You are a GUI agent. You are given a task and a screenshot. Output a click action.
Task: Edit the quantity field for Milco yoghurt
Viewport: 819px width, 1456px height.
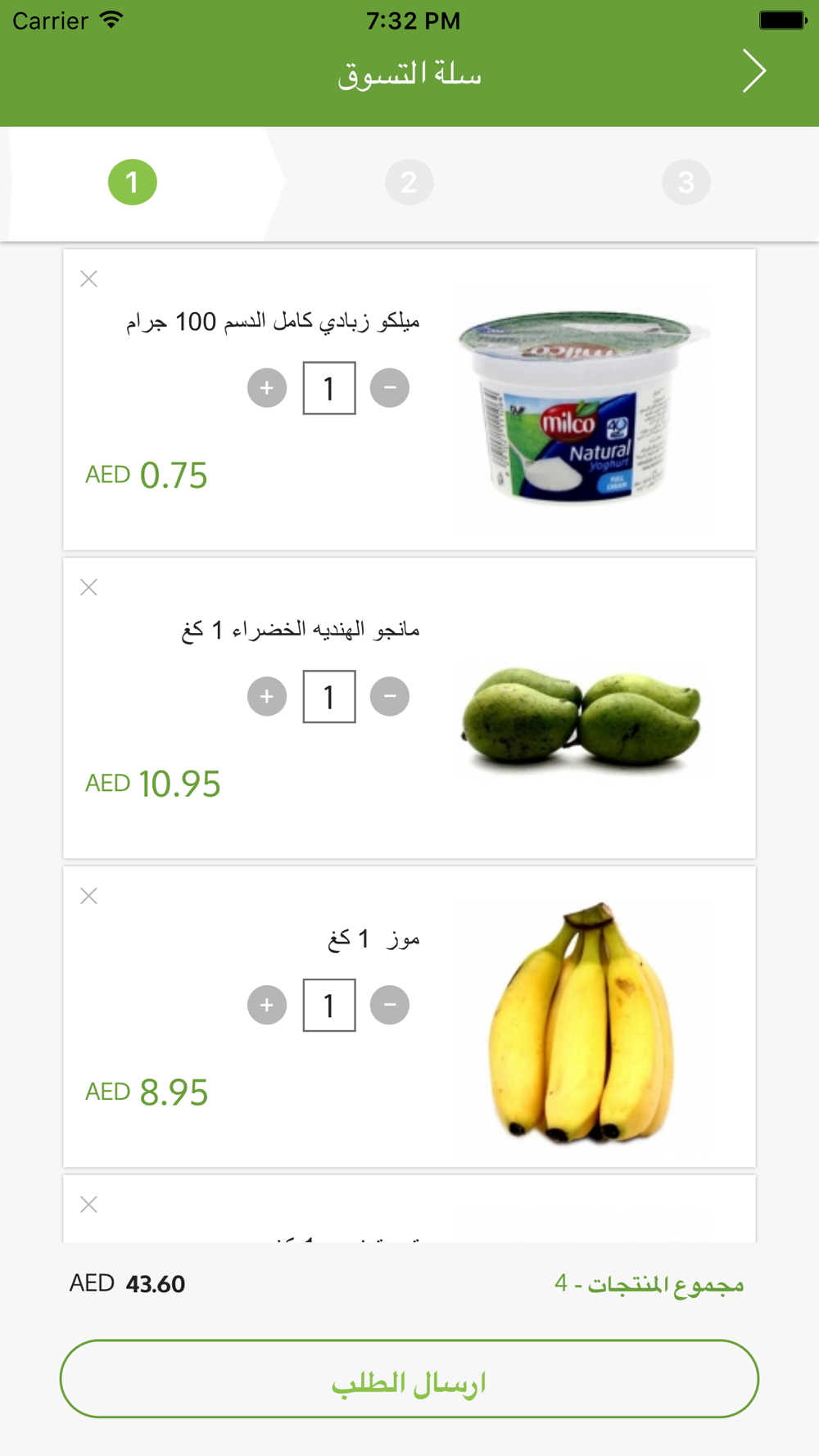pyautogui.click(x=329, y=388)
